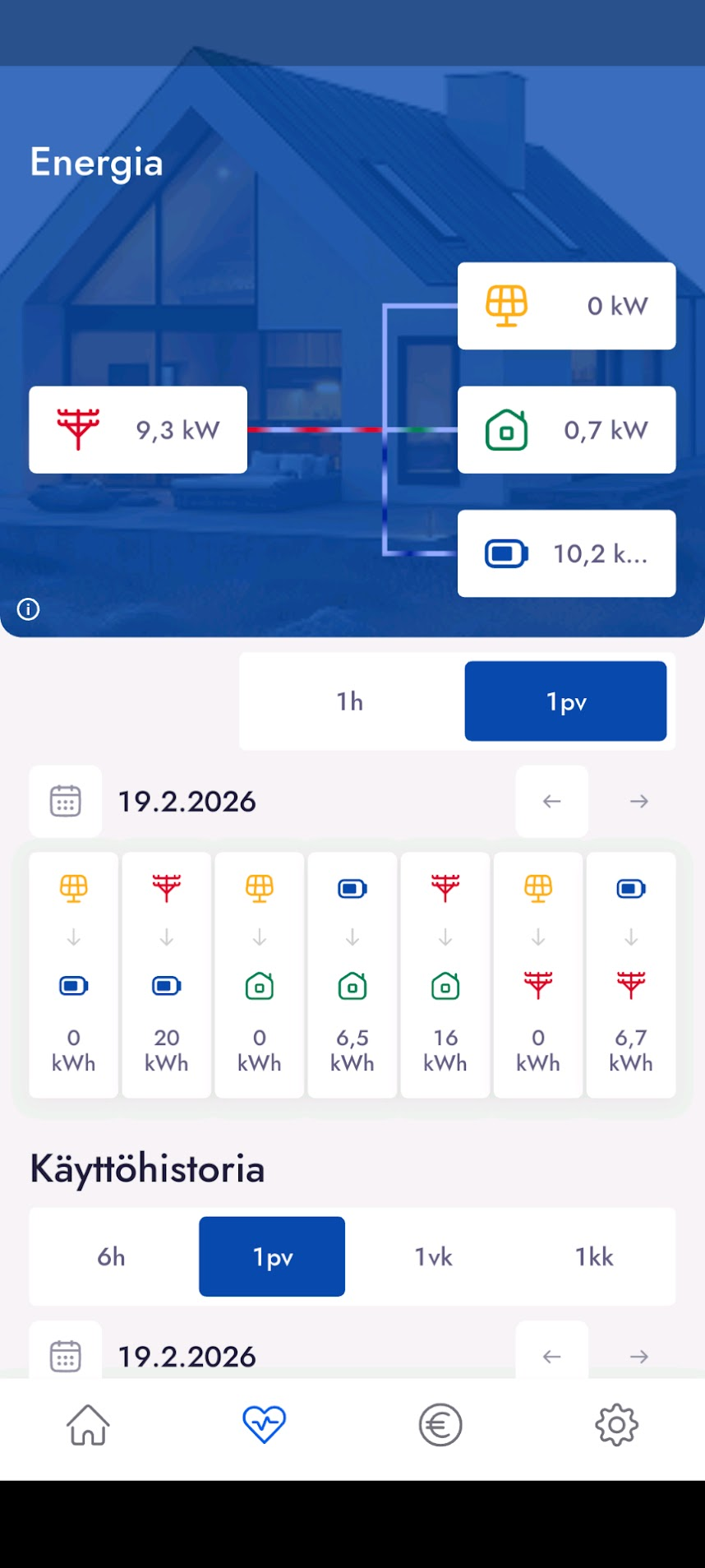Open the calendar above the energy flow tiles
705x1568 pixels.
pos(66,801)
